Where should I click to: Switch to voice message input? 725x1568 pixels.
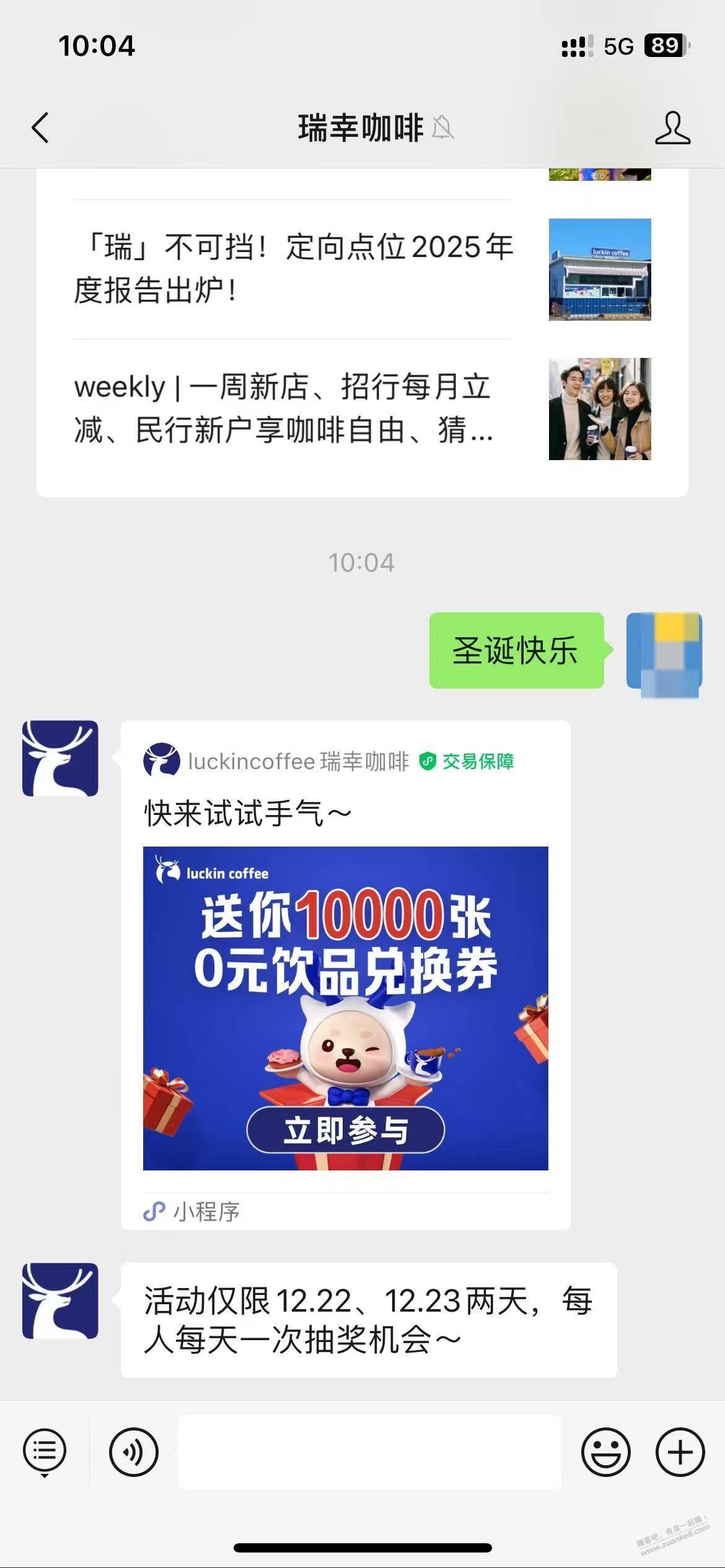pyautogui.click(x=134, y=1452)
